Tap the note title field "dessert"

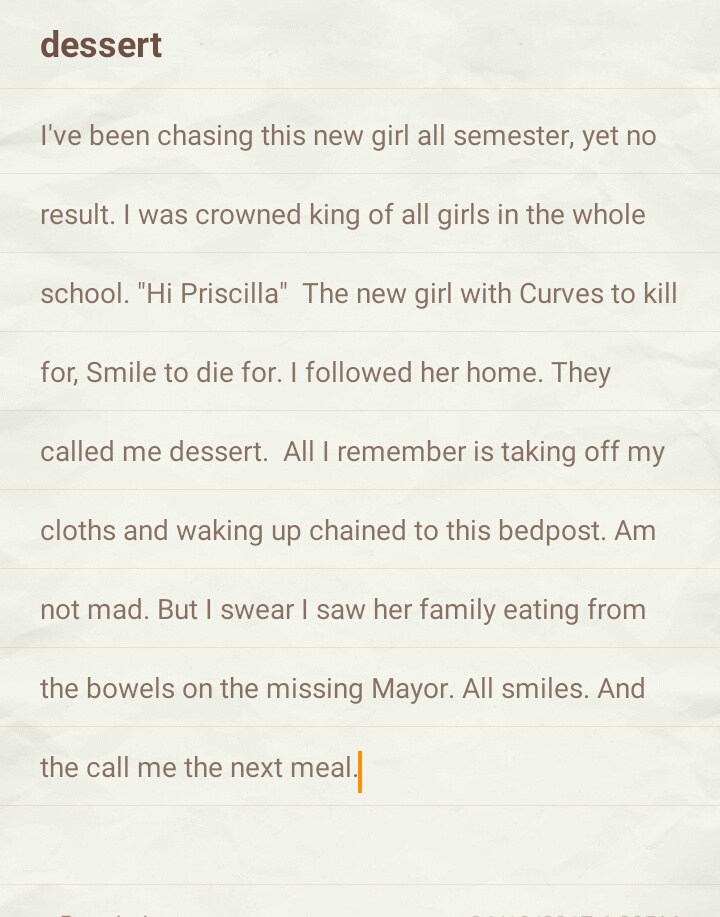tap(101, 45)
